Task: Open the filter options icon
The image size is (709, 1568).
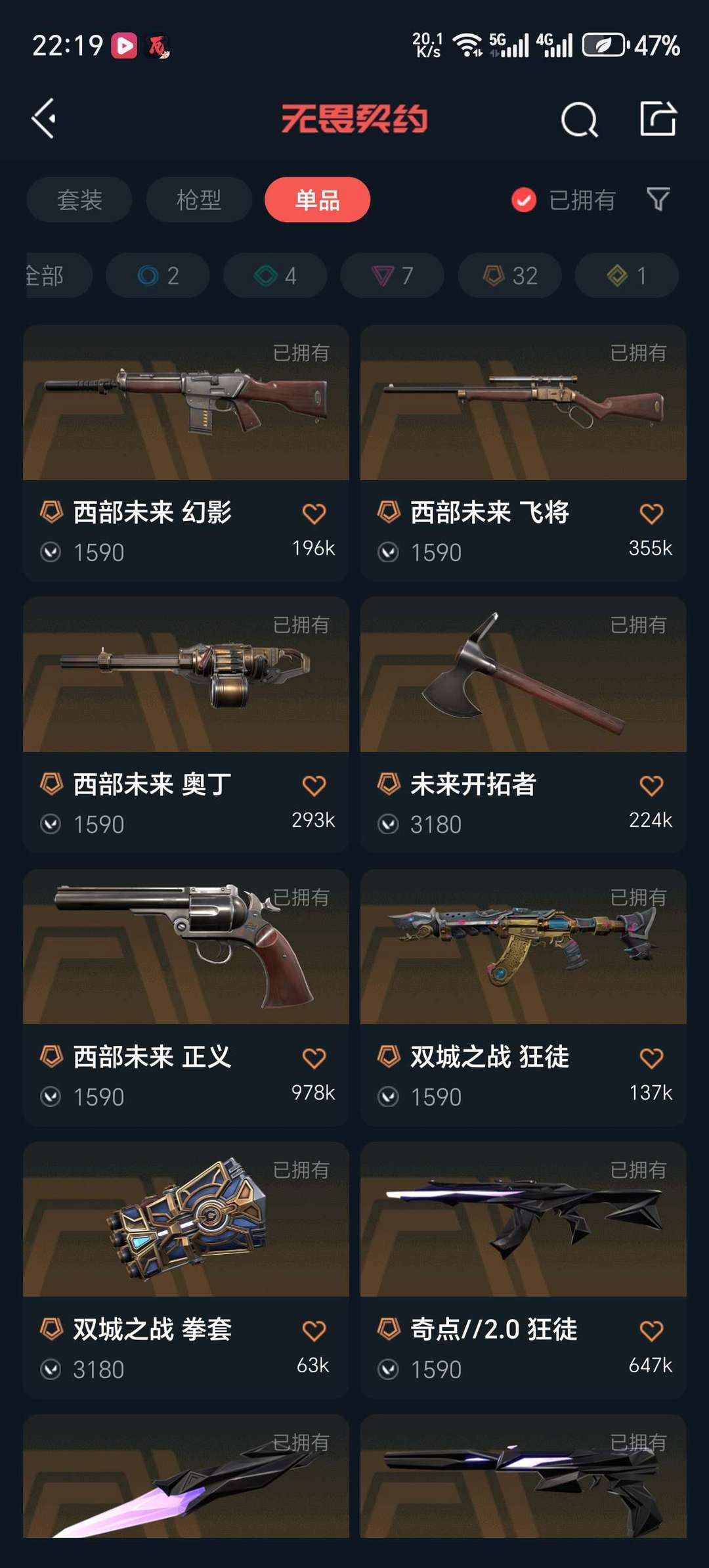Action: (658, 200)
